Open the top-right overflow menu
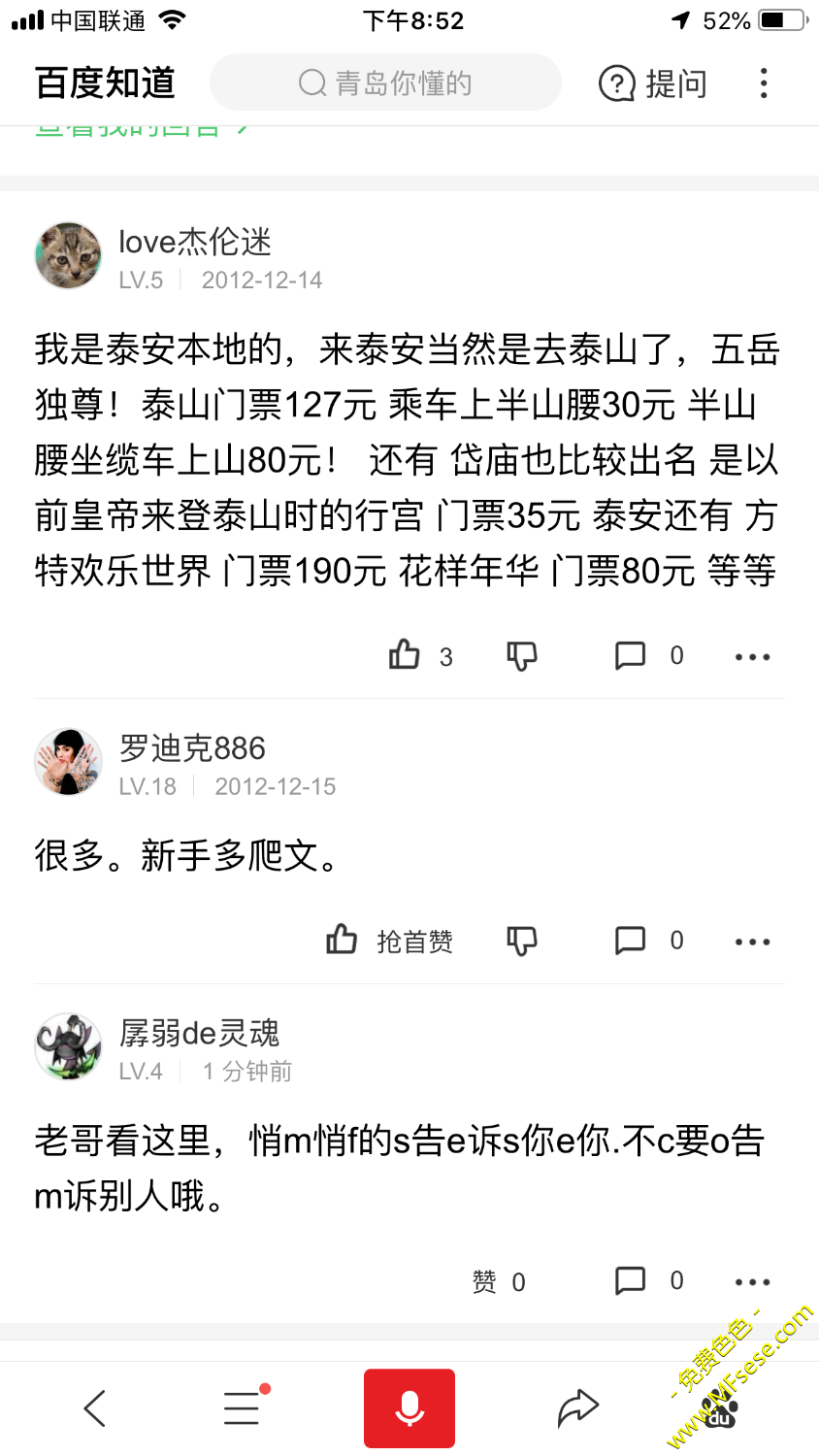Image resolution: width=819 pixels, height=1456 pixels. click(764, 83)
